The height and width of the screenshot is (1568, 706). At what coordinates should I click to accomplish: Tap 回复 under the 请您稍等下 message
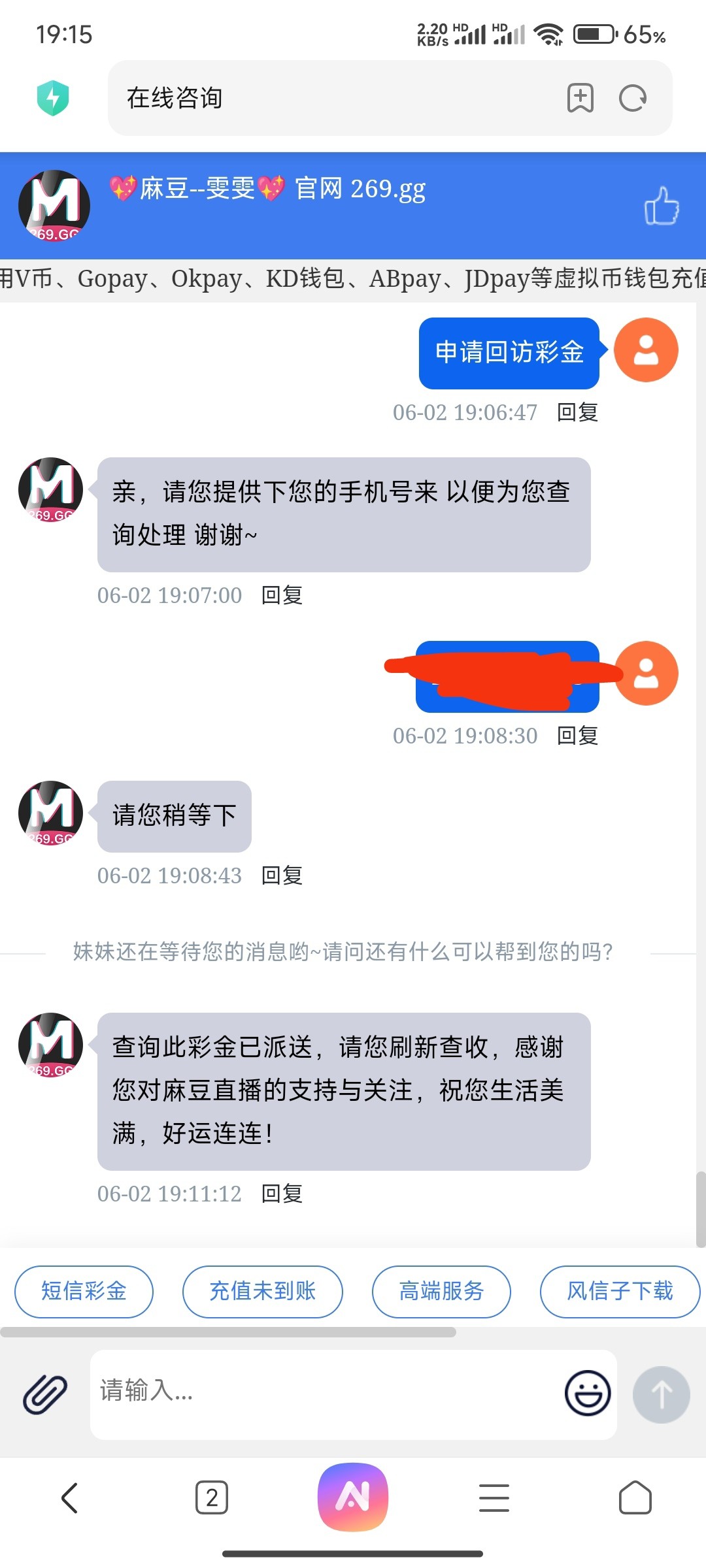coord(282,875)
